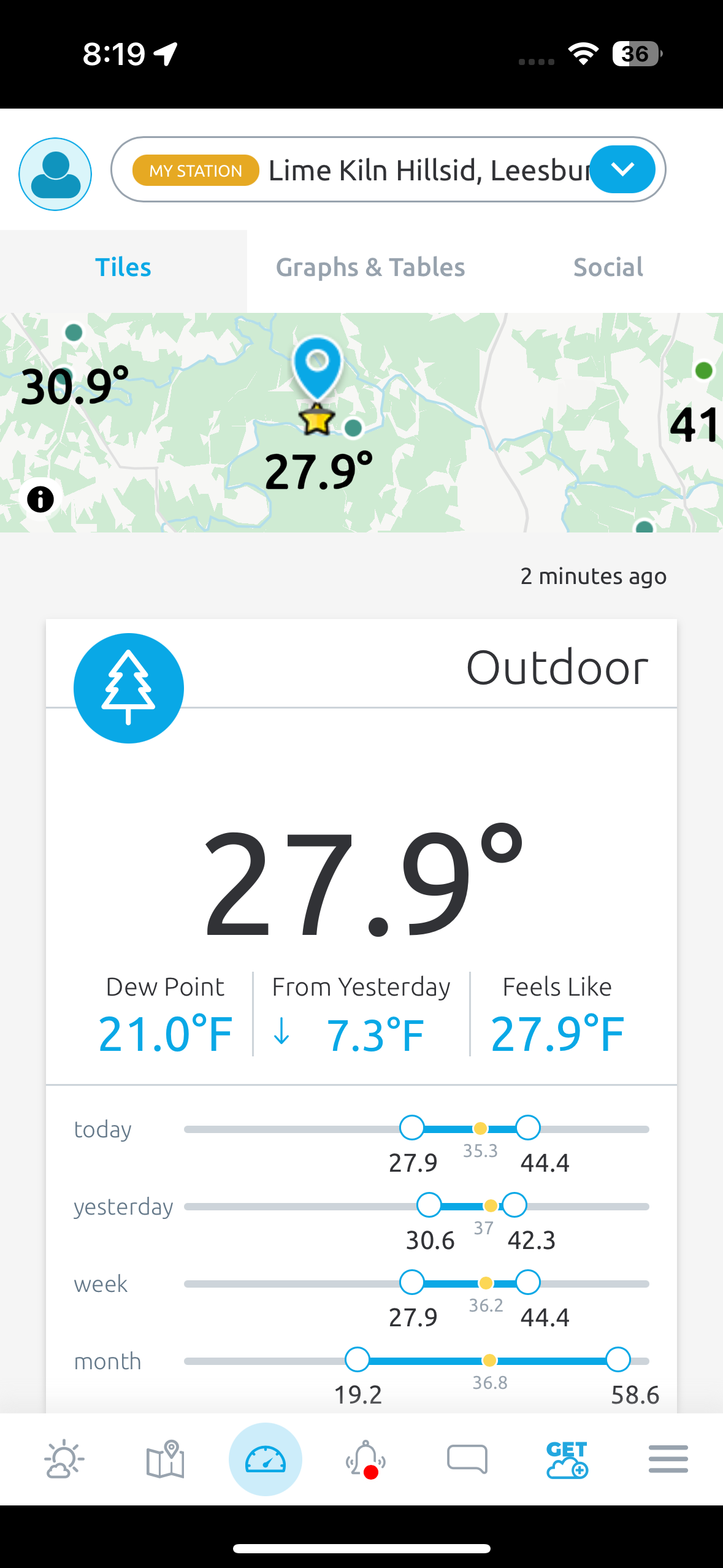Screen dimensions: 723x1568
Task: Tap the map info icon
Action: [40, 499]
